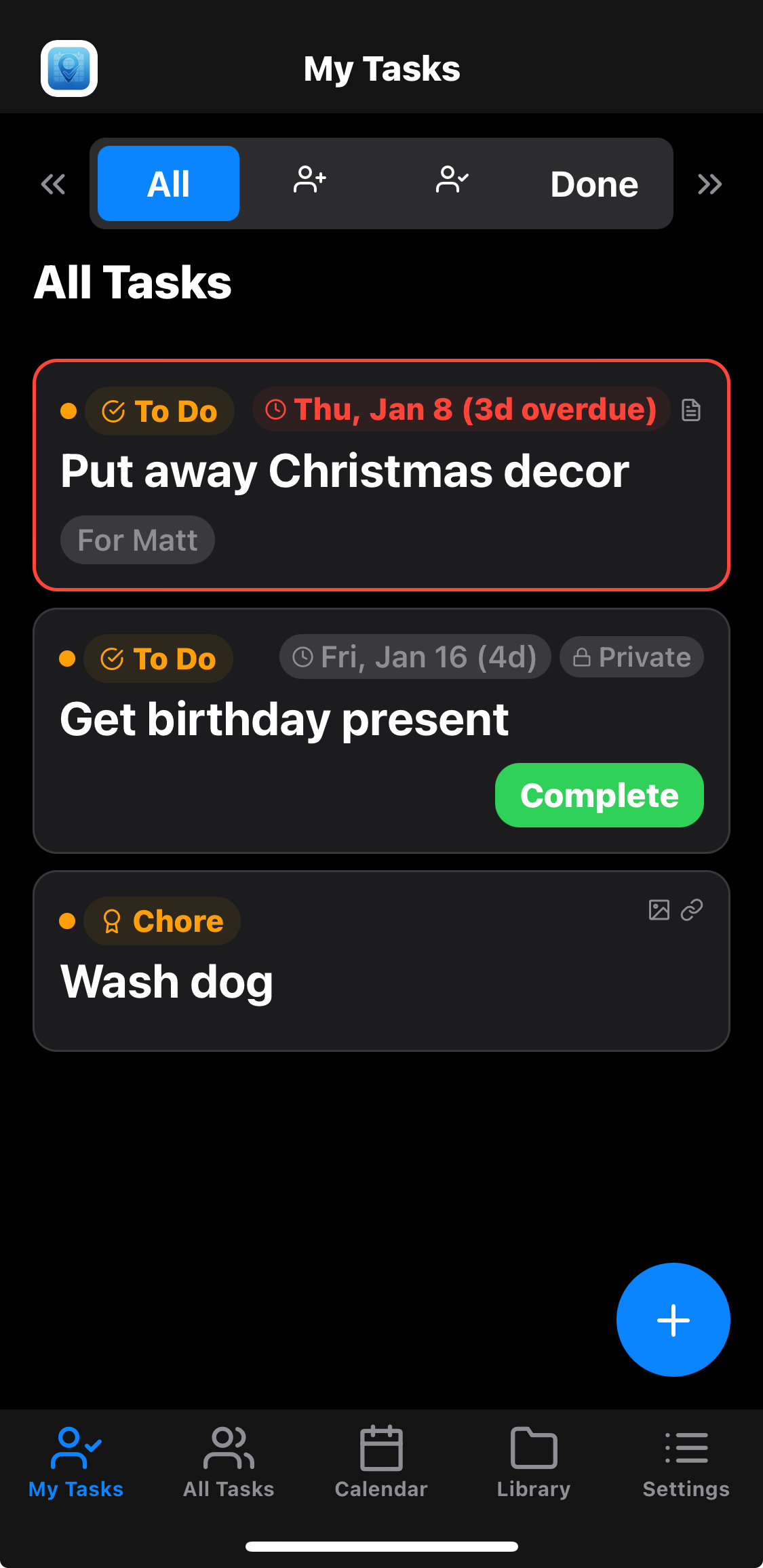The image size is (763, 1568).
Task: Tap Complete on Get birthday present
Action: pyautogui.click(x=598, y=795)
